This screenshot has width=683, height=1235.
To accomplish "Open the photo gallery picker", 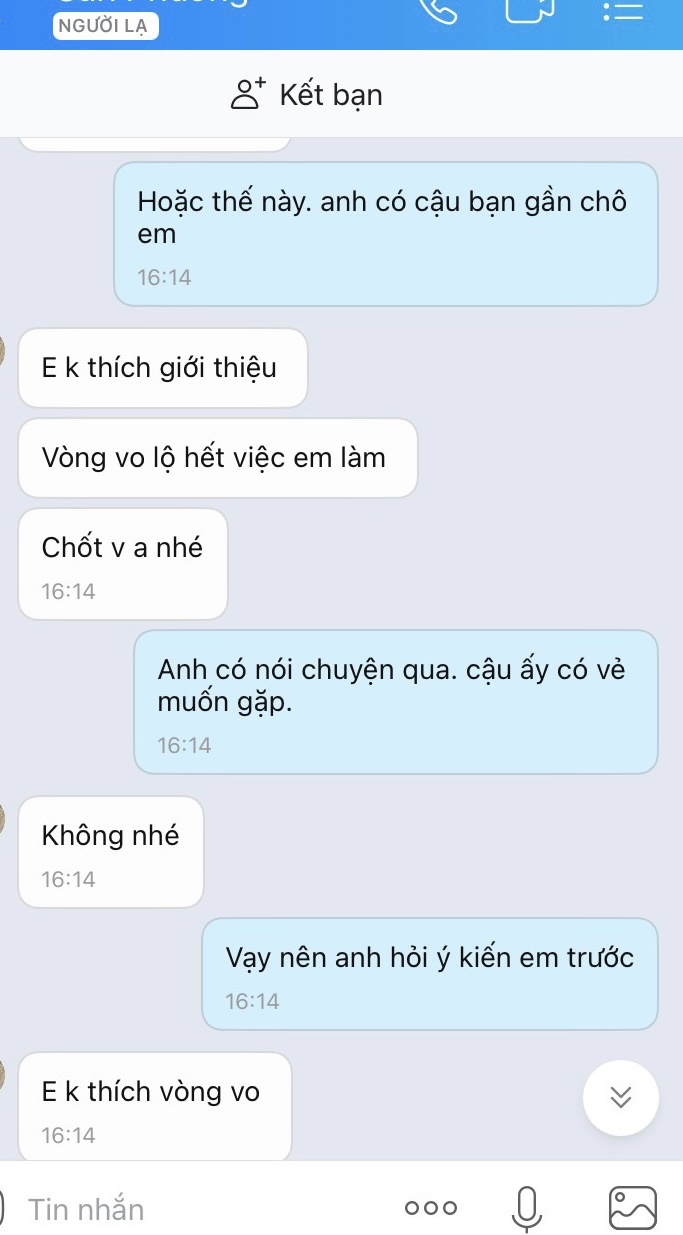I will pyautogui.click(x=633, y=1209).
